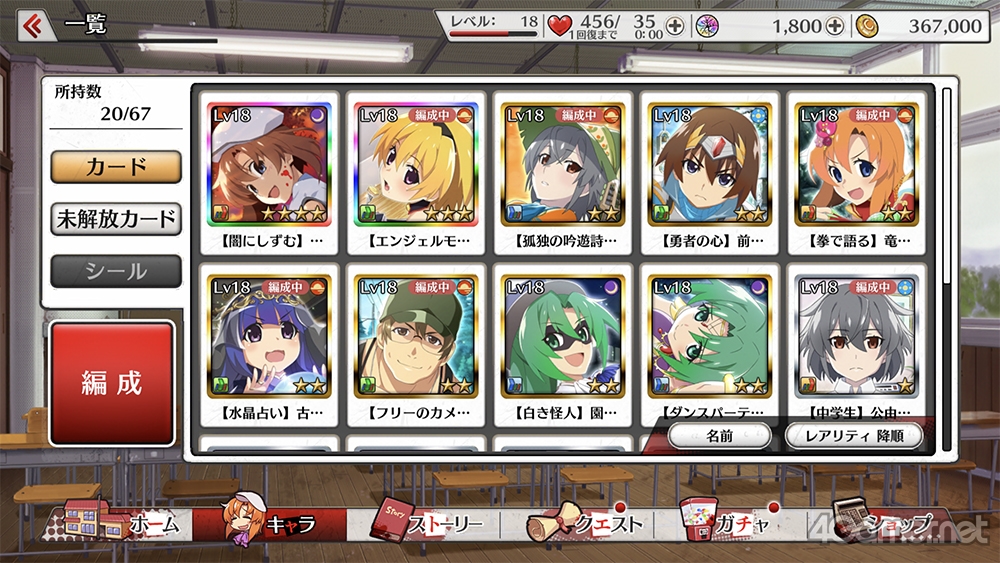View the 【白き怪人】 card
The height and width of the screenshot is (563, 1000).
[x=562, y=346]
